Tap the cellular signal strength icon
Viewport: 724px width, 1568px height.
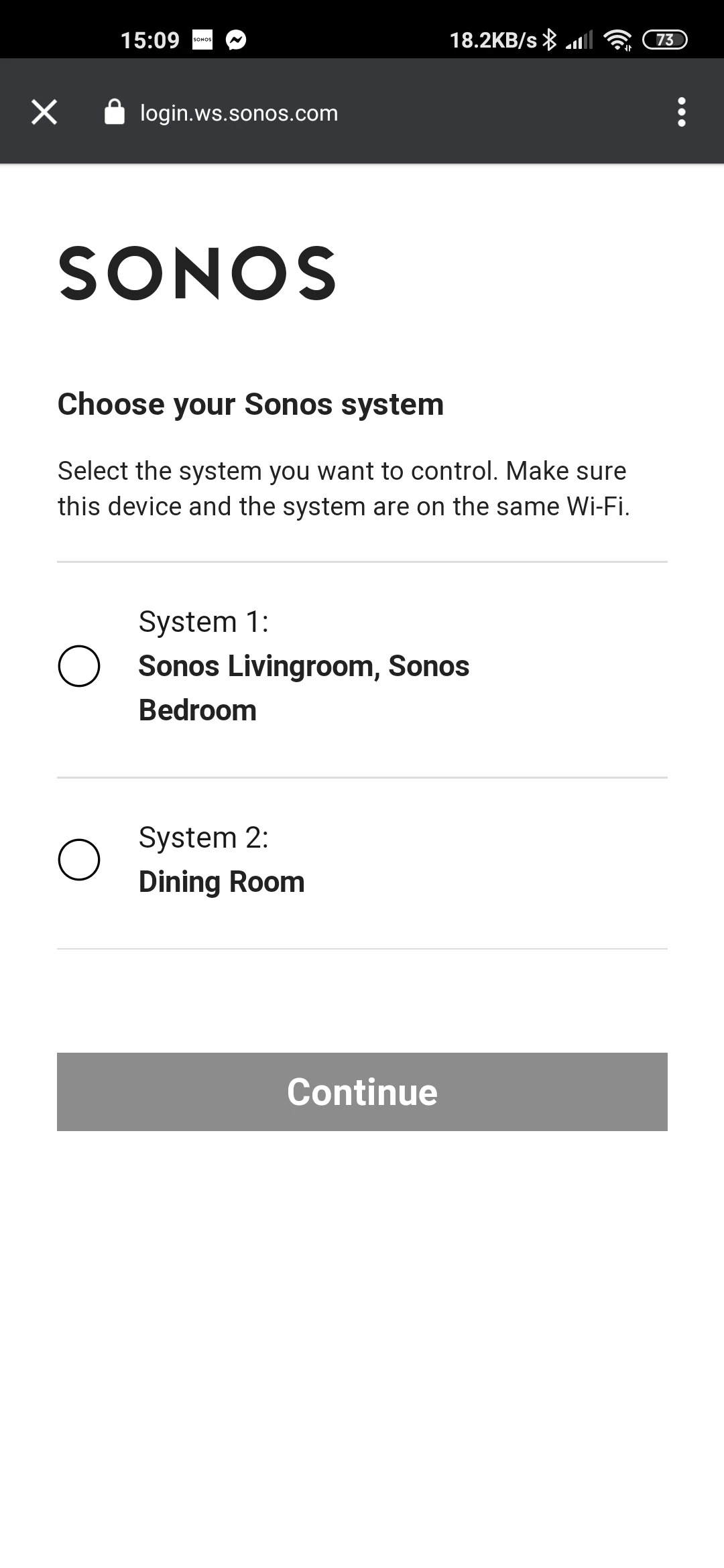click(580, 40)
